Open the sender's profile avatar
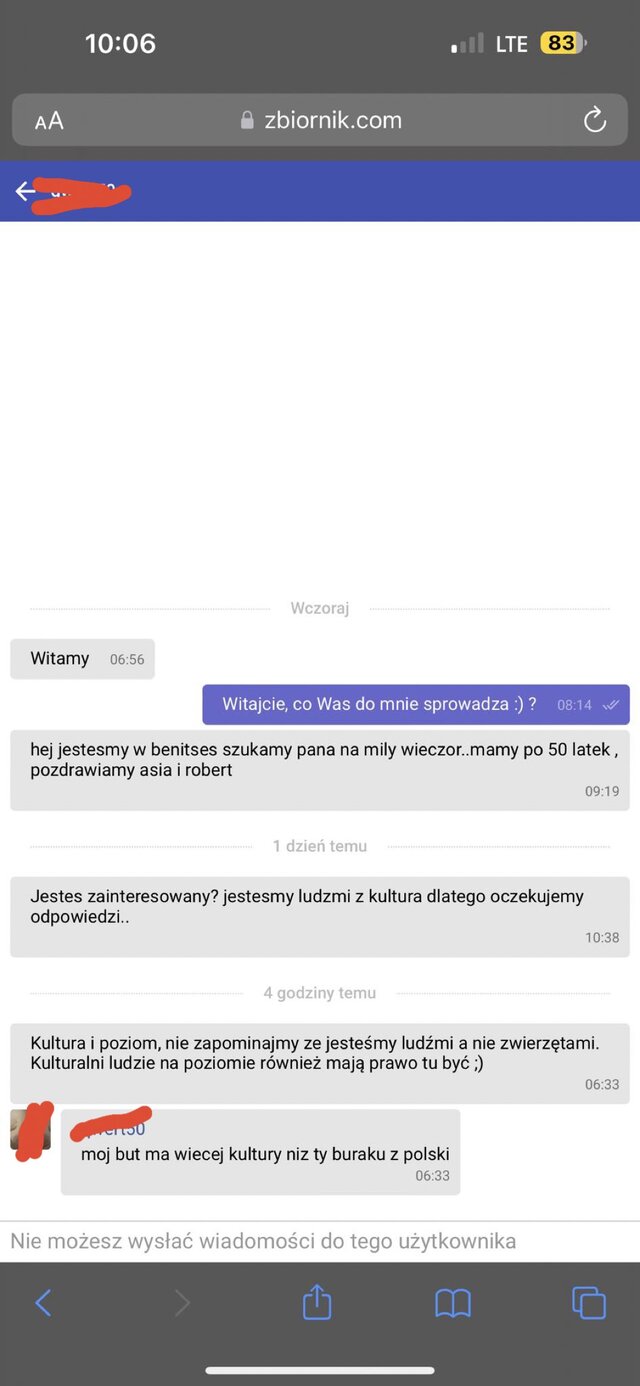Screen dimensions: 640x1386 pos(31,1129)
